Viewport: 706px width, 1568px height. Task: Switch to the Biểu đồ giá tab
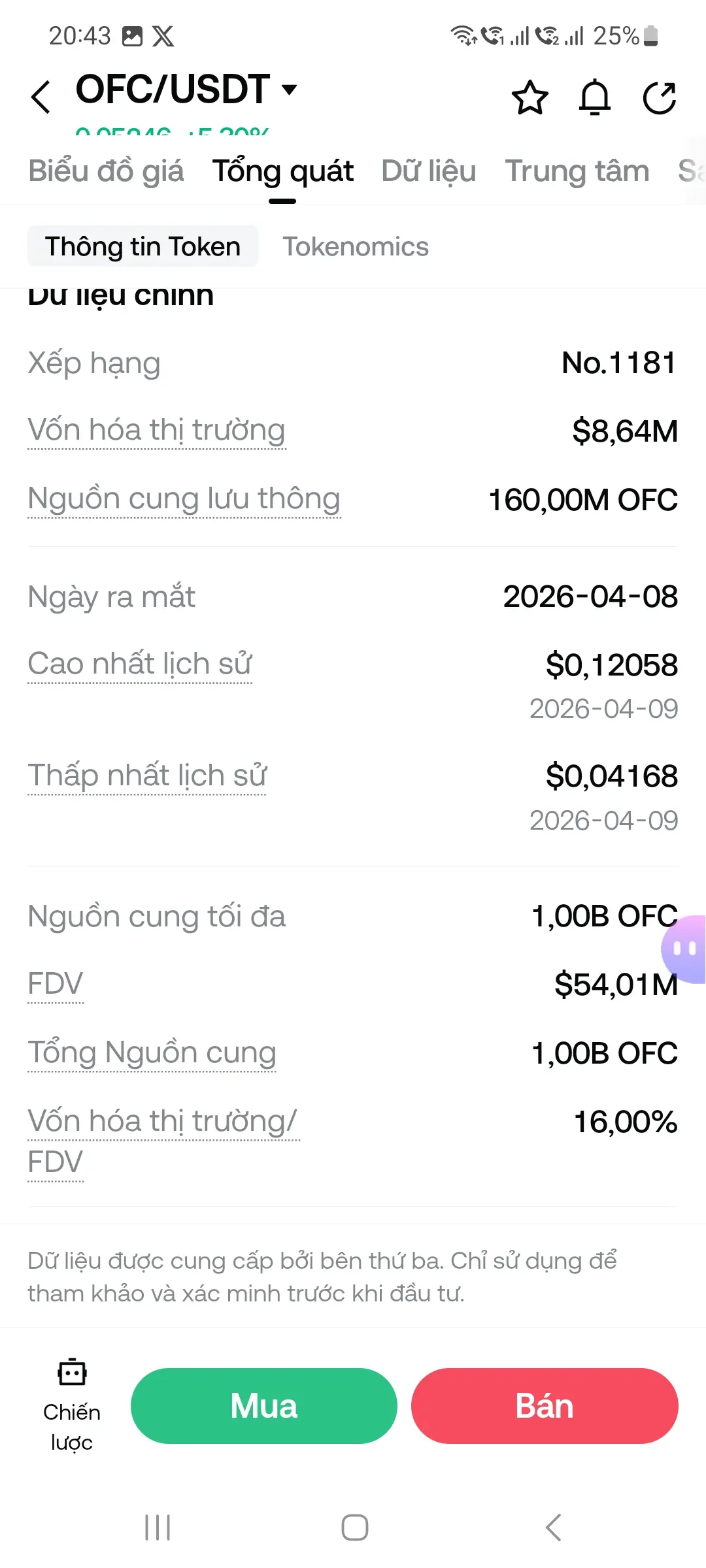point(106,171)
